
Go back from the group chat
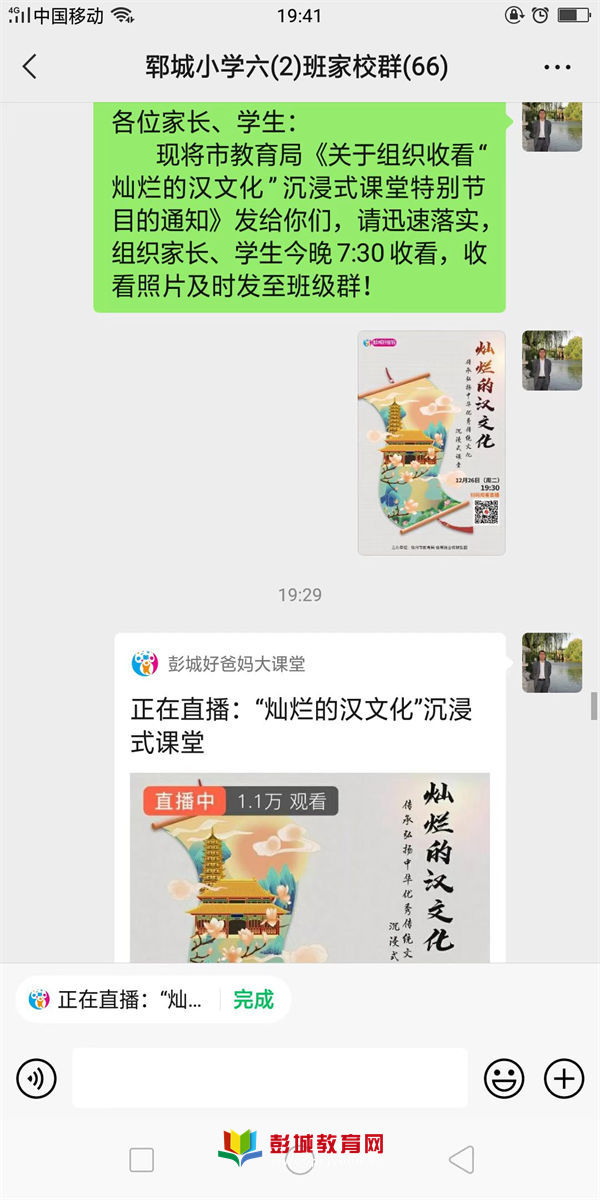29,67
